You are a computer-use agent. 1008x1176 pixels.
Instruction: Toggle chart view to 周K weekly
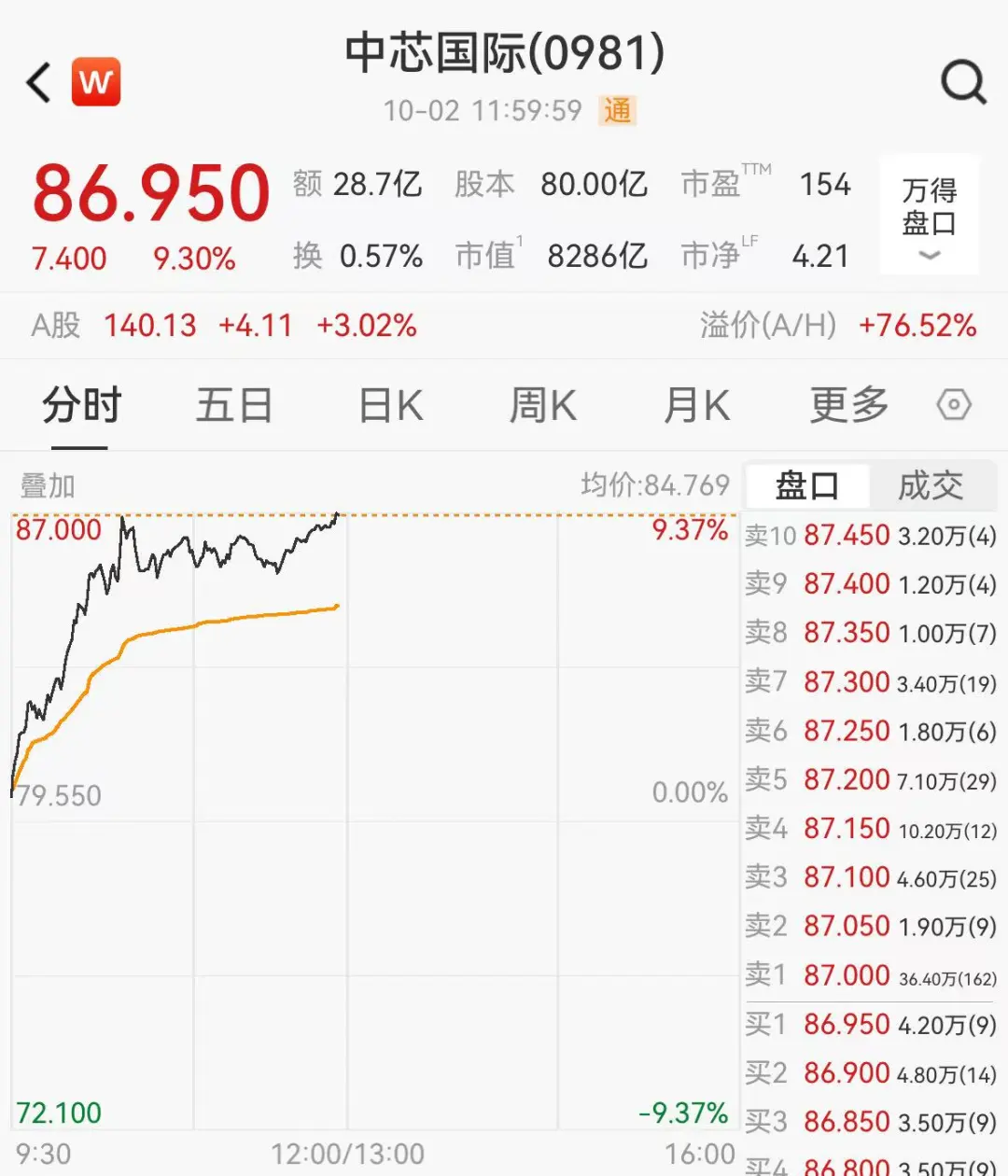[x=541, y=405]
